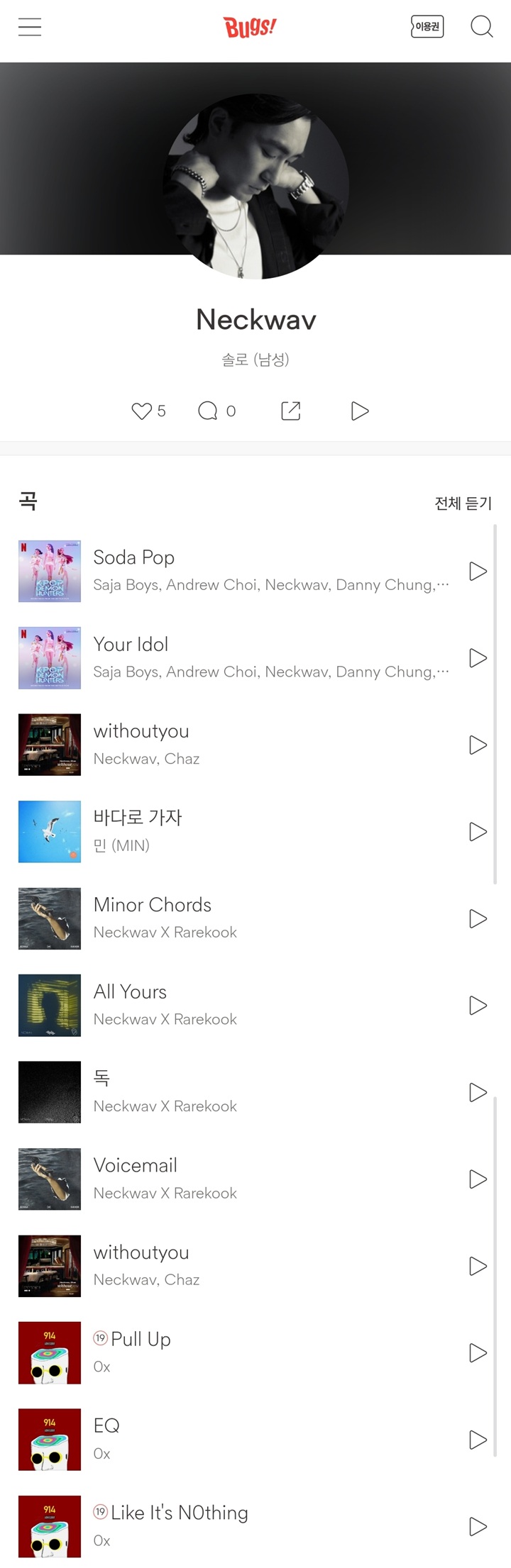Viewport: 511px width, 1568px height.
Task: Share the Neckwav artist page
Action: (x=291, y=411)
